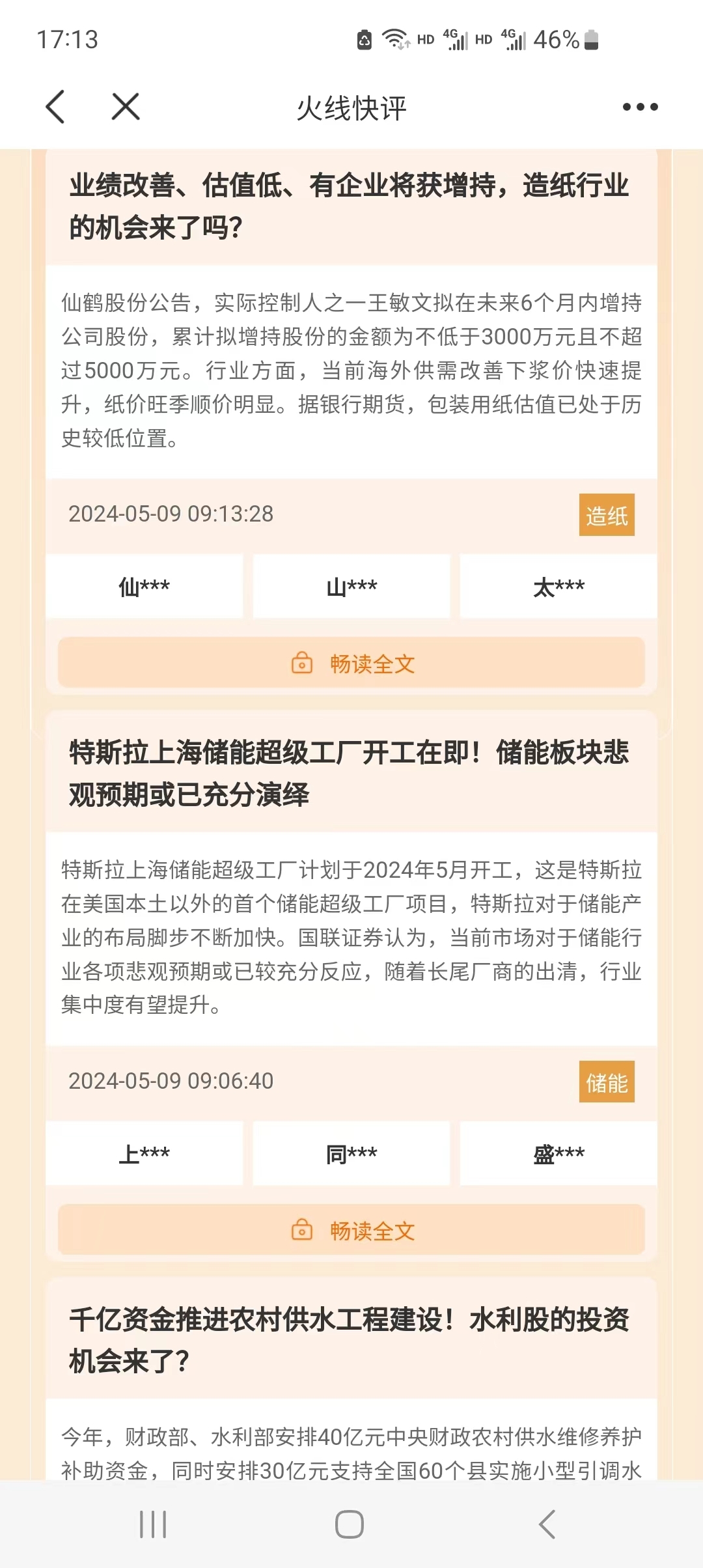Close the 火线快评 page
Image resolution: width=703 pixels, height=1568 pixels.
126,107
